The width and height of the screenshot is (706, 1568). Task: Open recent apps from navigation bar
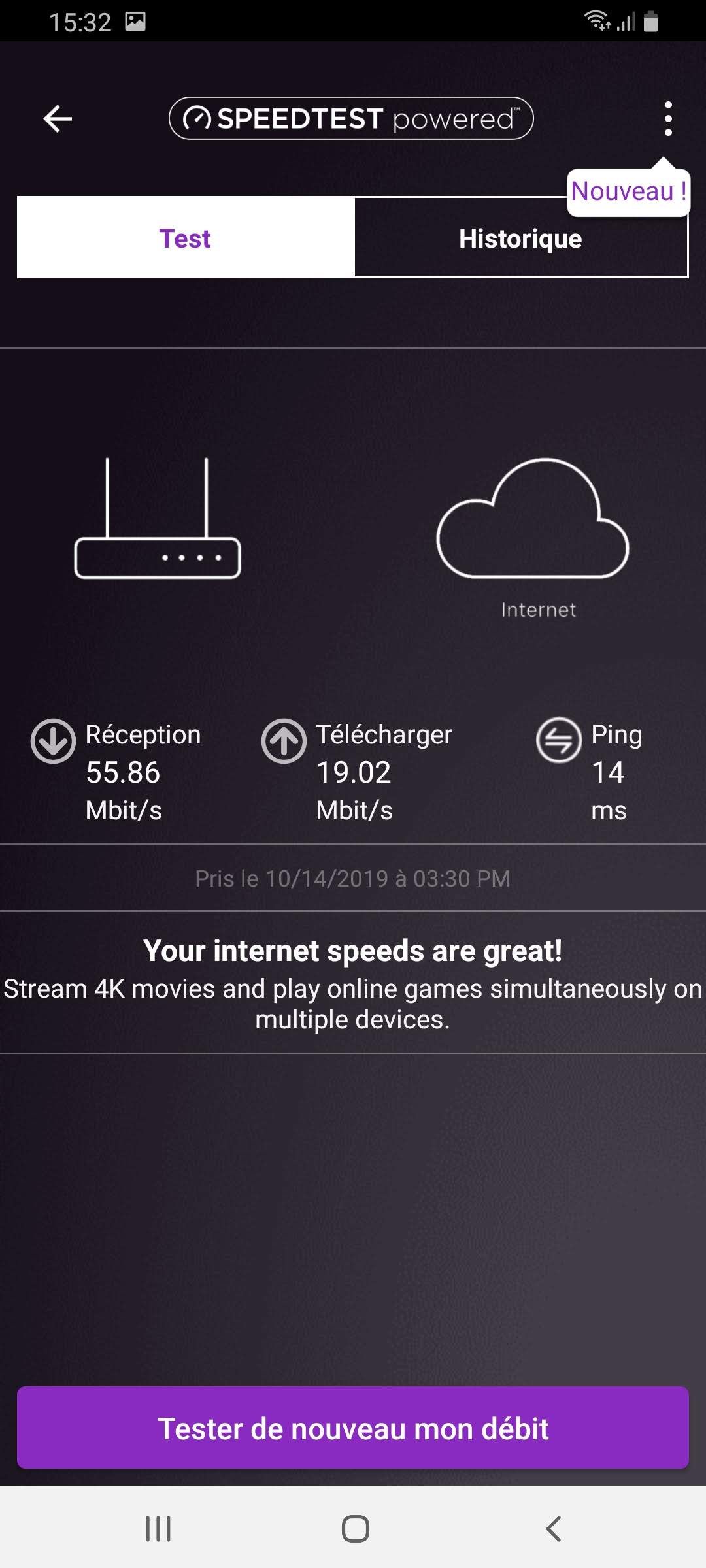pyautogui.click(x=158, y=1529)
